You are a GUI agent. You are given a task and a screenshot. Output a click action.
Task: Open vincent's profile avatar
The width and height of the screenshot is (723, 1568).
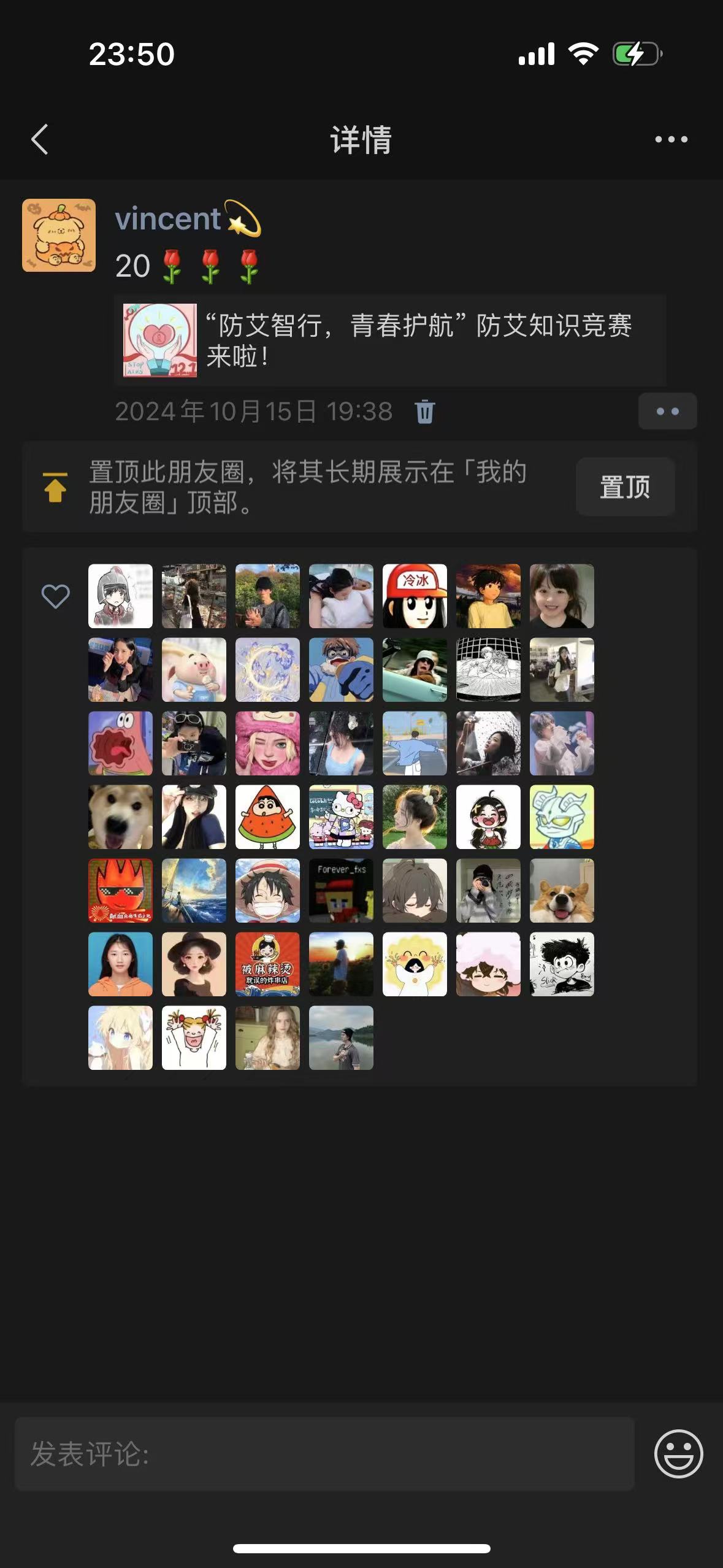pos(59,235)
